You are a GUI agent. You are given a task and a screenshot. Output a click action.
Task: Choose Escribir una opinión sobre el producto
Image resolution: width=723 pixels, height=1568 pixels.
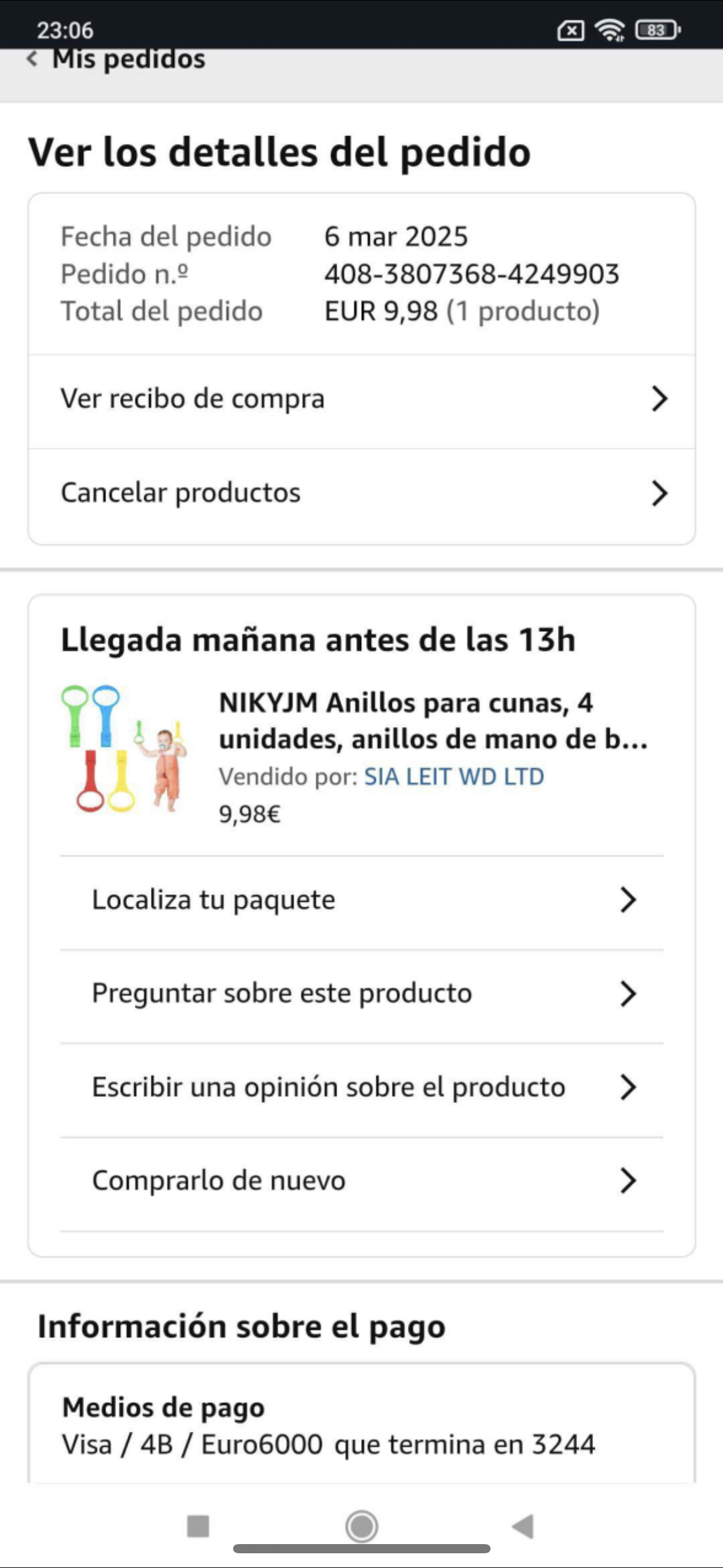(362, 1088)
